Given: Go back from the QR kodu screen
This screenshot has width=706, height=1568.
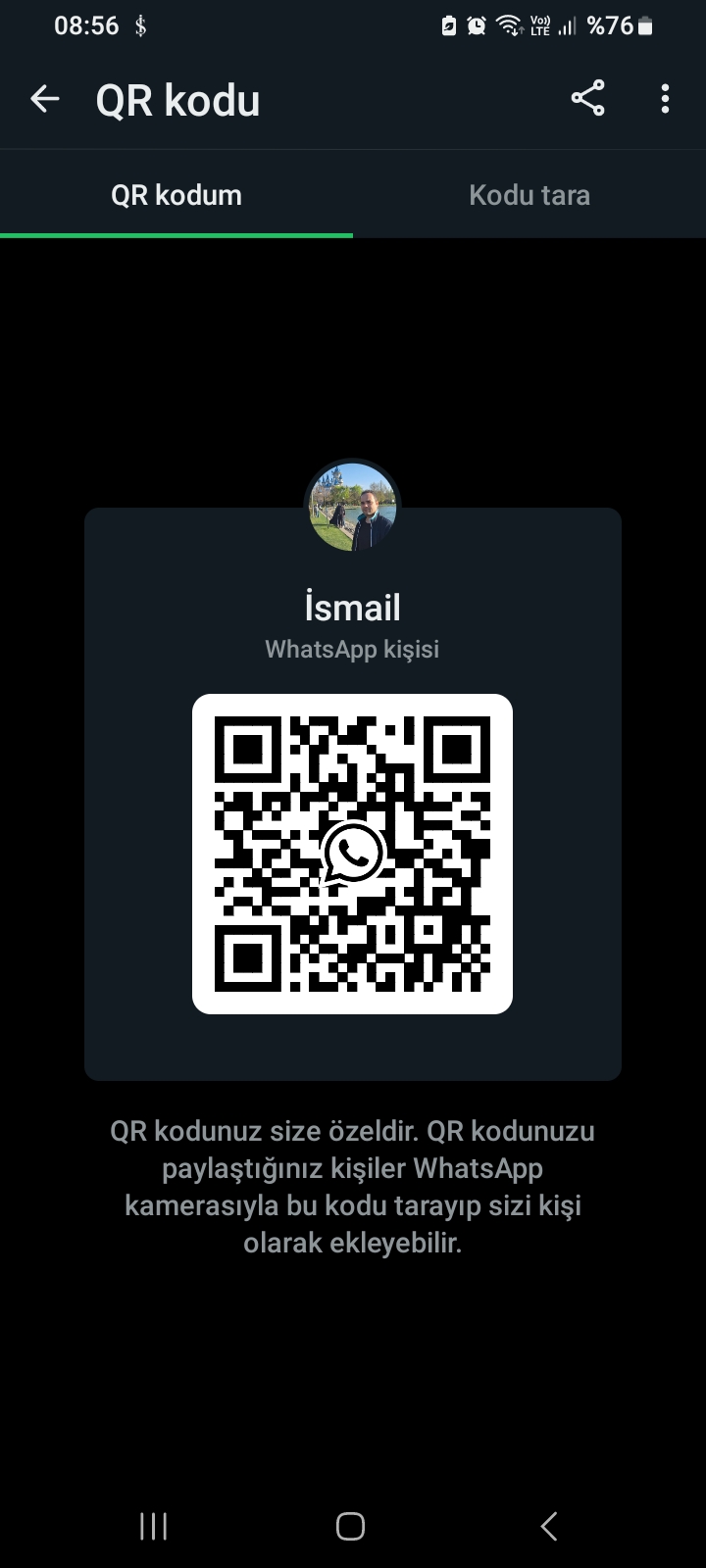Looking at the screenshot, I should point(45,99).
